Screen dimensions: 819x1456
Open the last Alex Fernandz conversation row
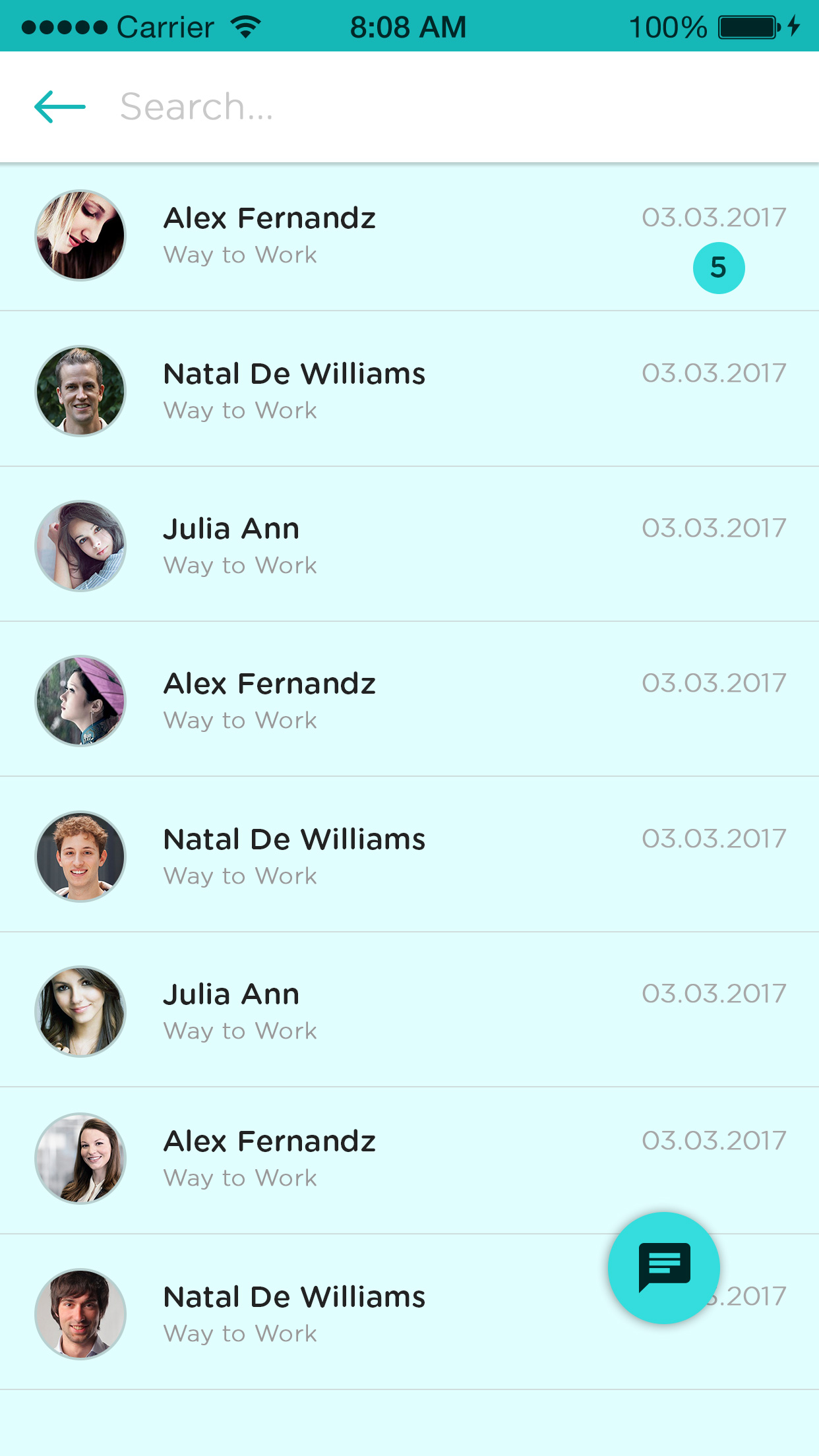click(330, 1157)
